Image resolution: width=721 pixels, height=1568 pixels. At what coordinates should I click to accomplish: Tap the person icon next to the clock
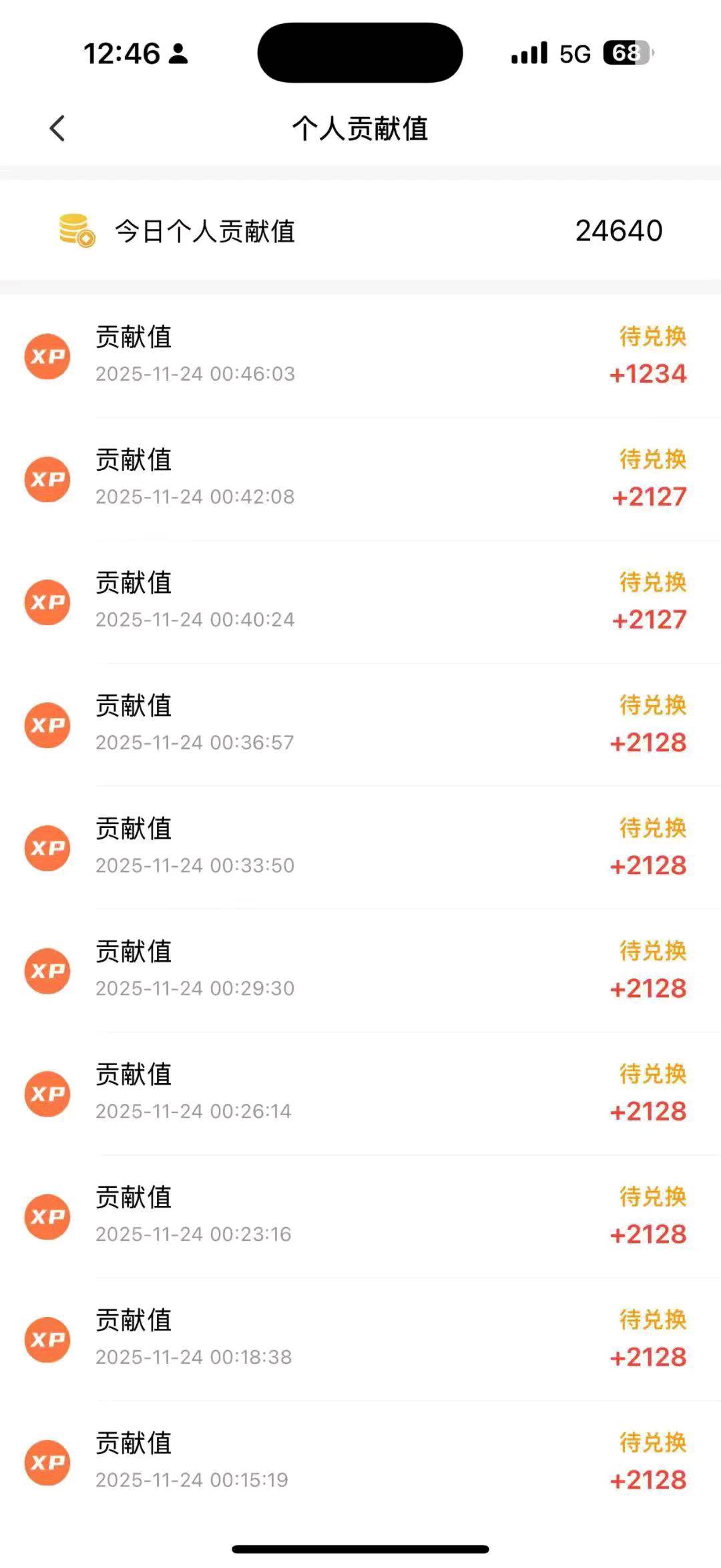[x=178, y=53]
